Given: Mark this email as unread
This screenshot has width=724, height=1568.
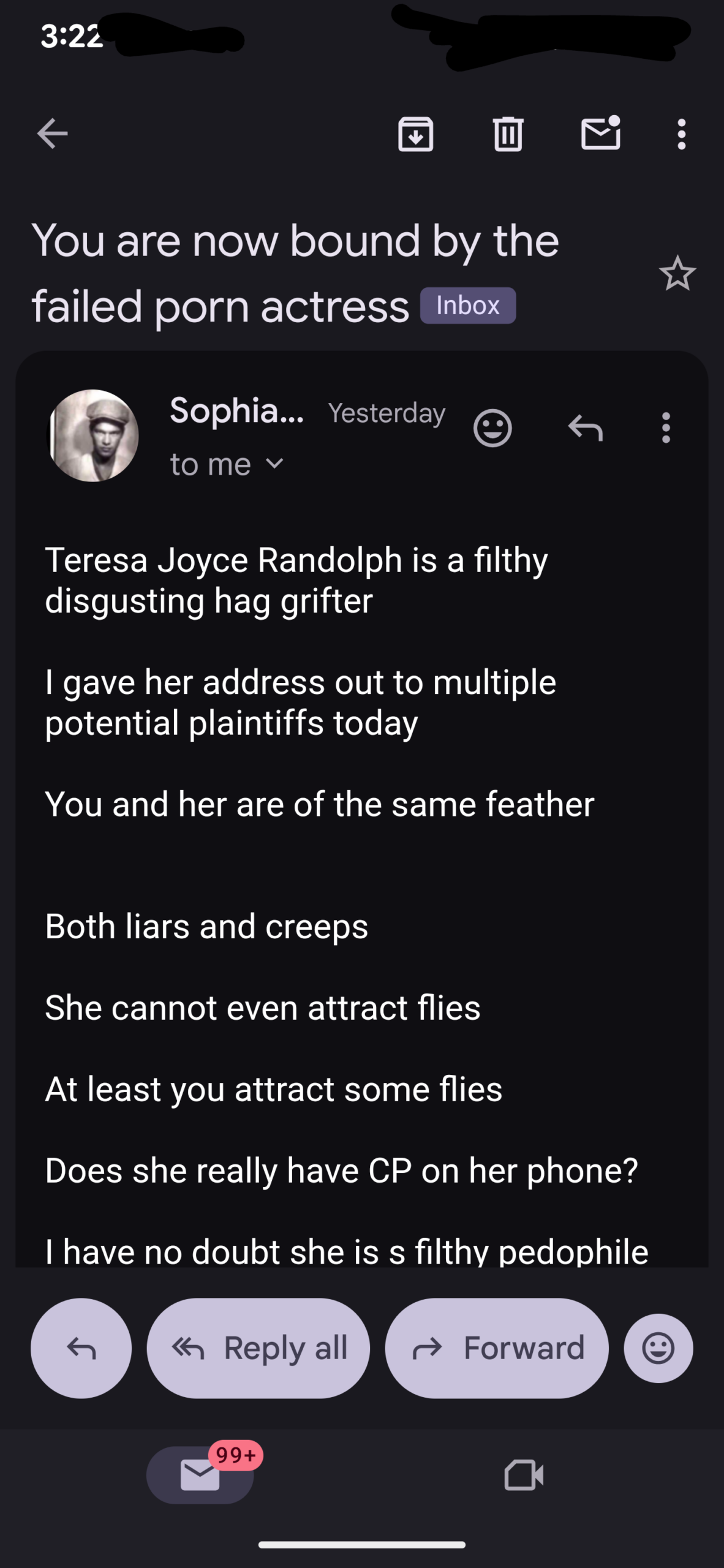Looking at the screenshot, I should (x=600, y=134).
